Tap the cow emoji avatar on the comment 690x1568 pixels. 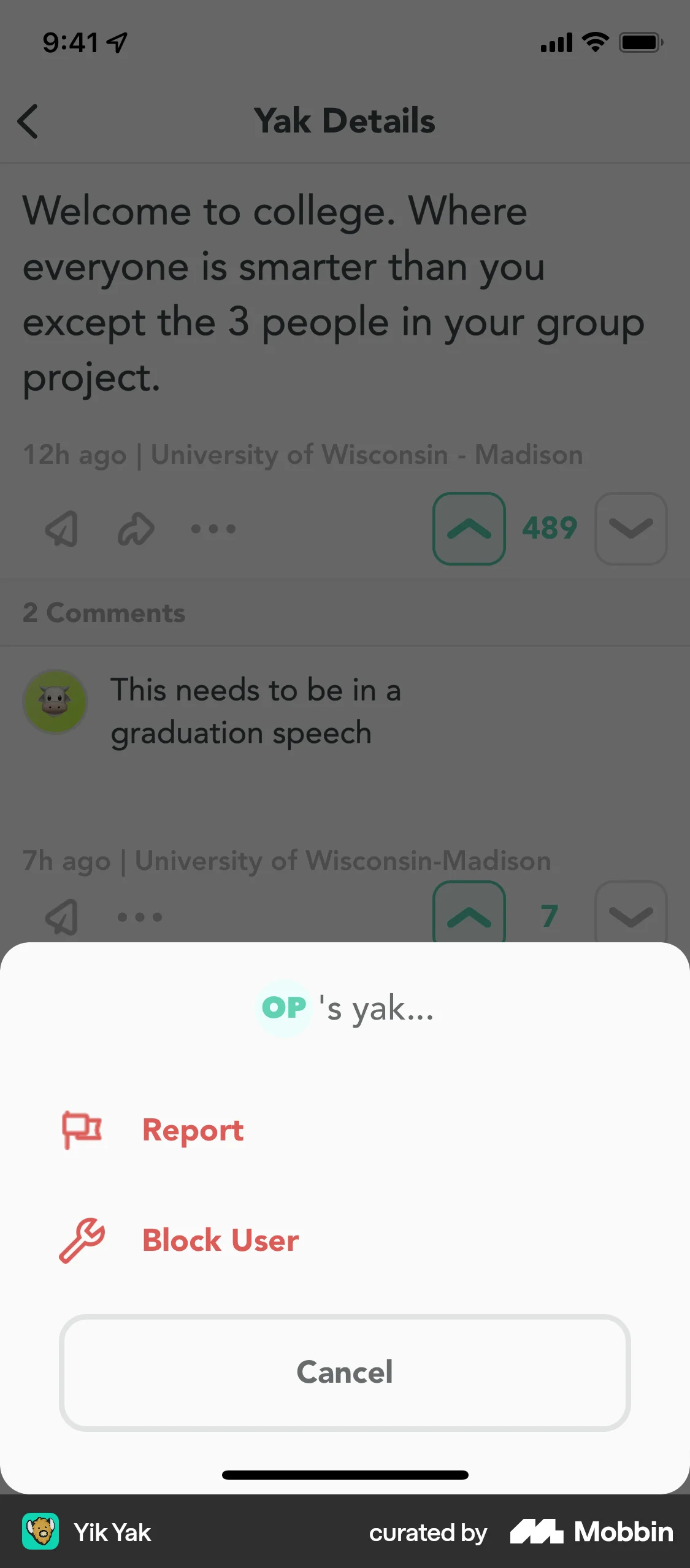click(x=55, y=701)
